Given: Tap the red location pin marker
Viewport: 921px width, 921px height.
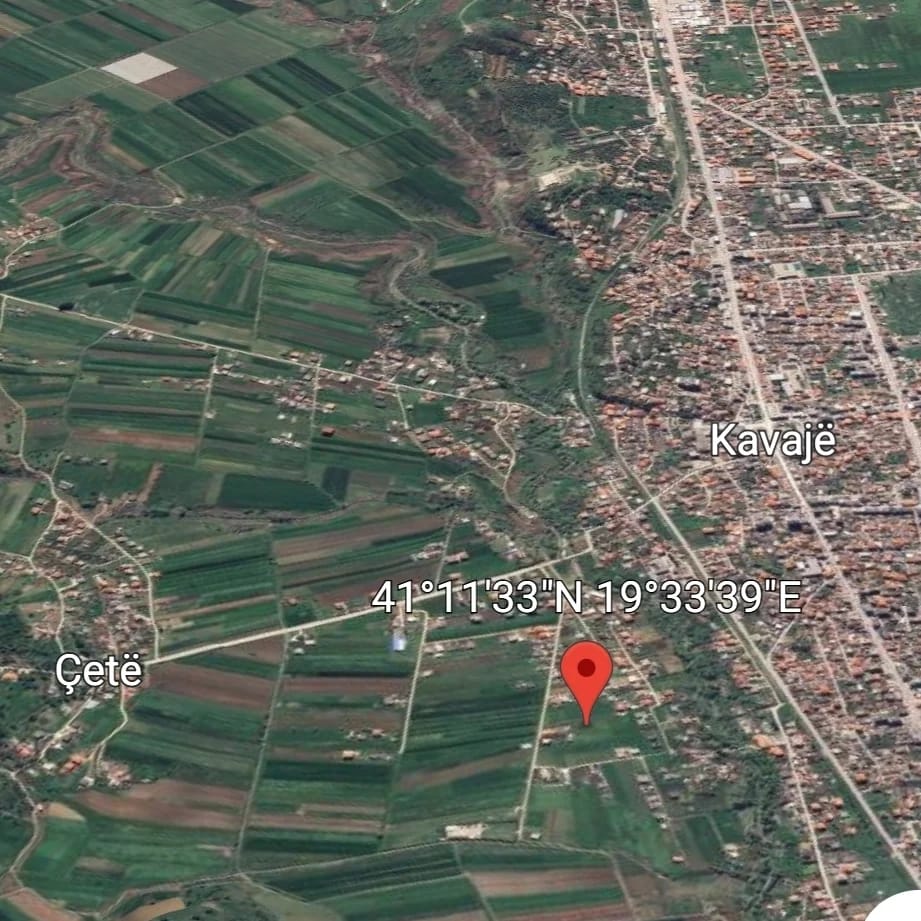Looking at the screenshot, I should click(x=586, y=672).
